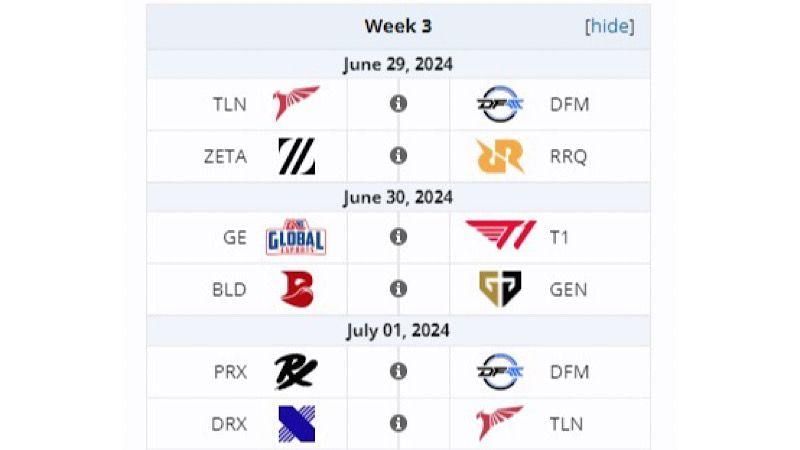
Task: Open match info for DRX vs TLN
Action: pyautogui.click(x=398, y=423)
